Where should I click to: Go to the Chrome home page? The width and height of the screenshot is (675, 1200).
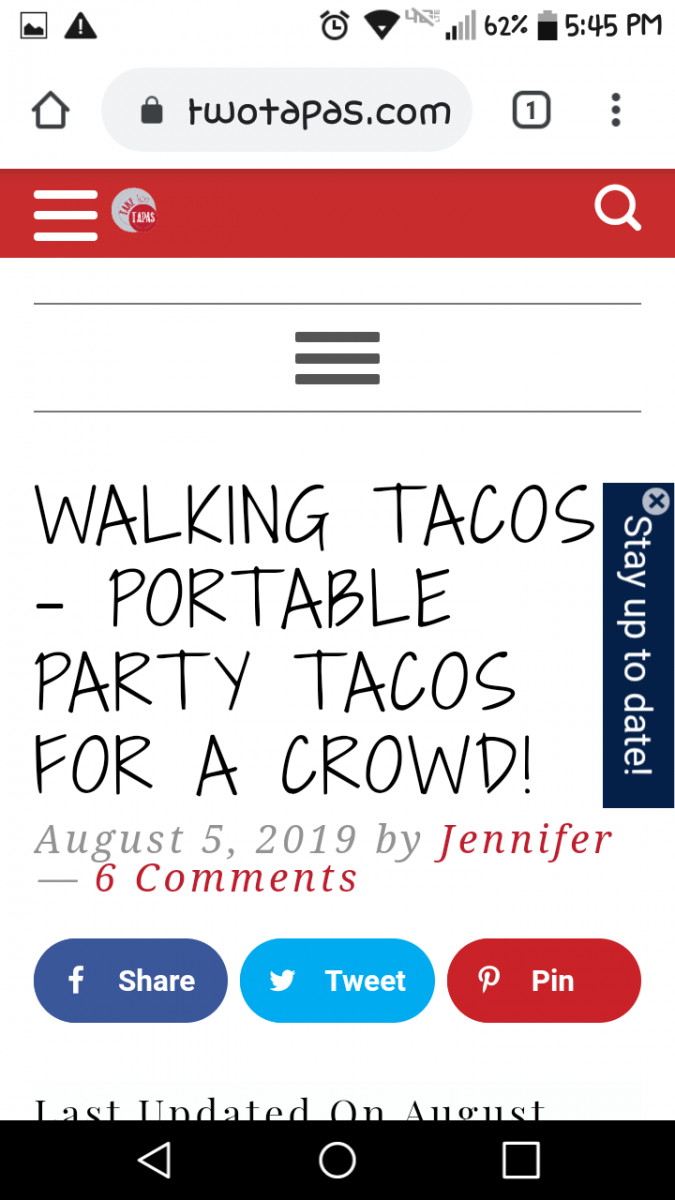click(50, 111)
